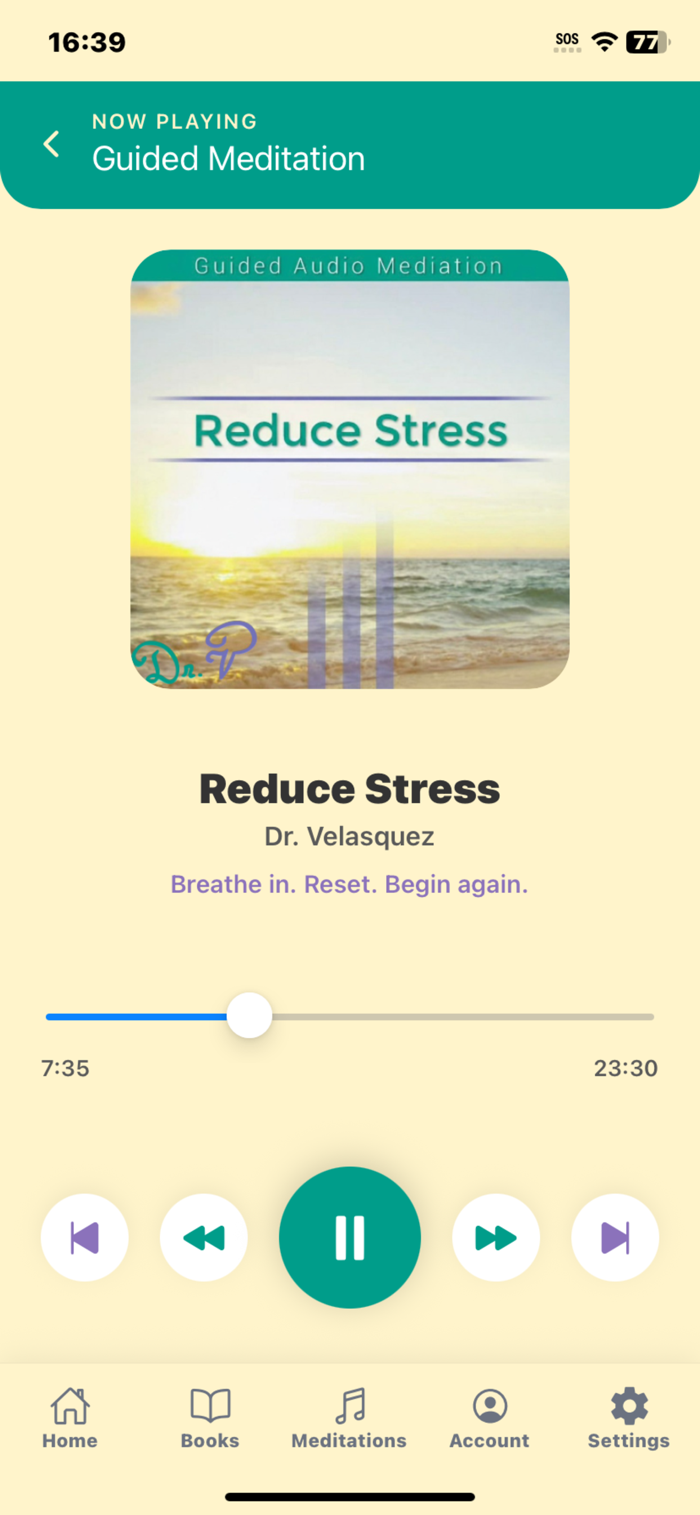
Task: Go back from the Now Playing screen
Action: [51, 144]
